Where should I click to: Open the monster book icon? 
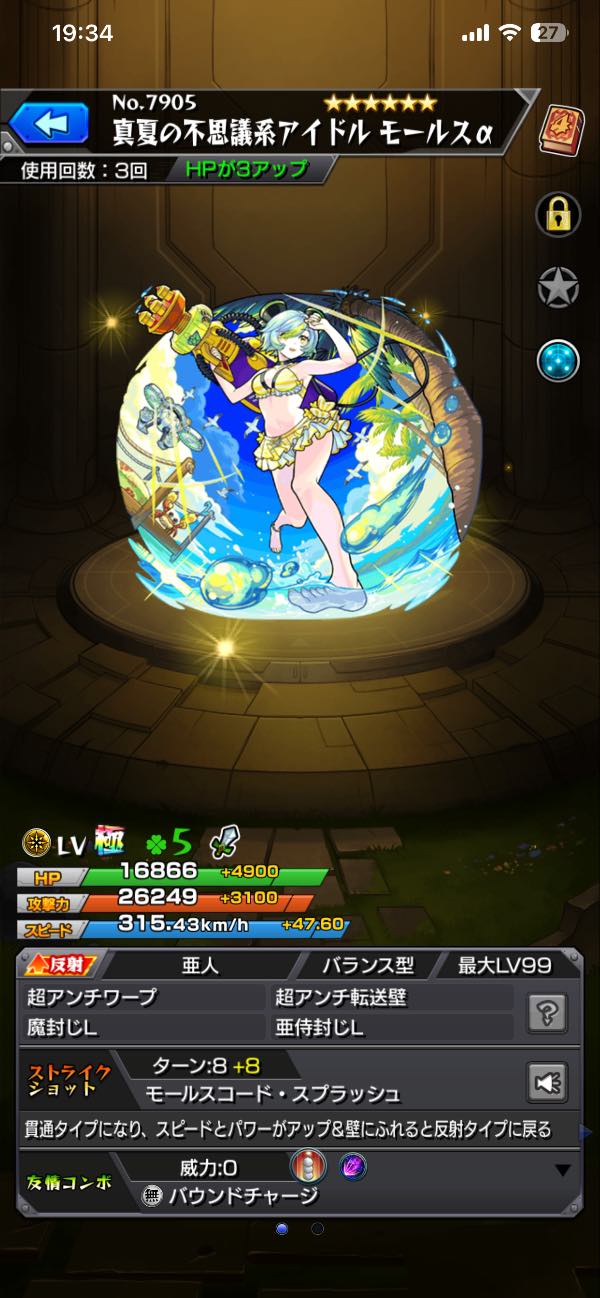pos(557,127)
